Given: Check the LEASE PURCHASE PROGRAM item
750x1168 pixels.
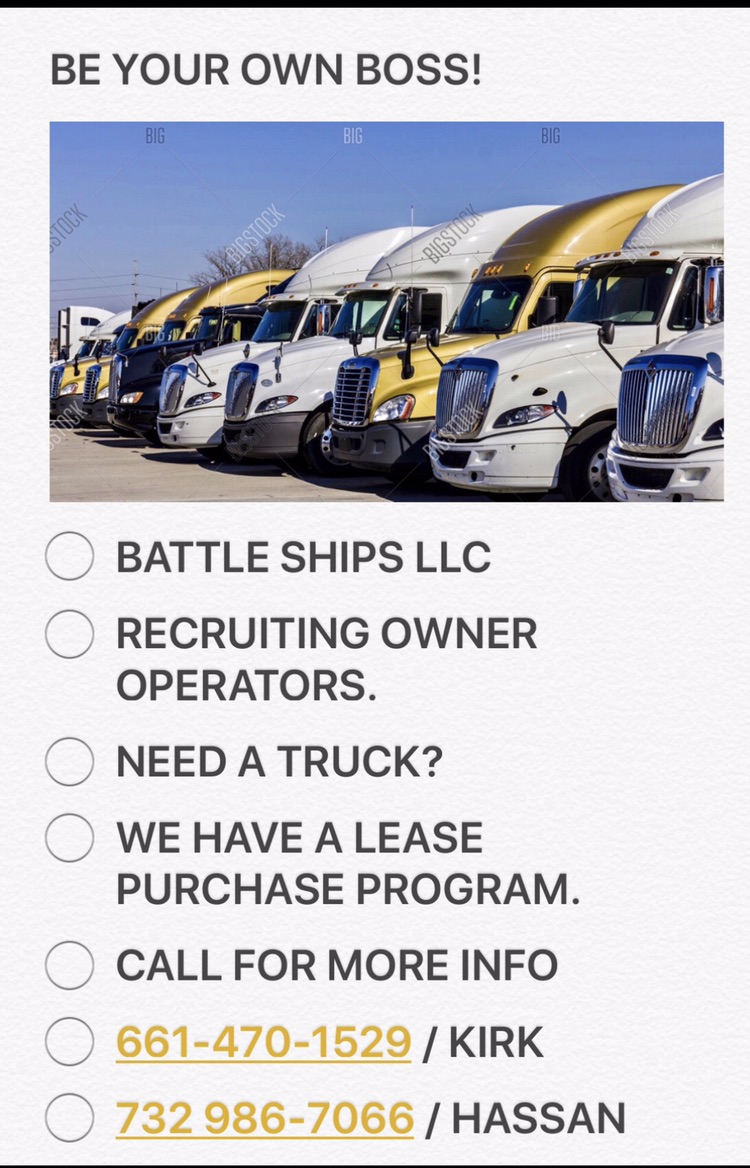Looking at the screenshot, I should pos(70,837).
